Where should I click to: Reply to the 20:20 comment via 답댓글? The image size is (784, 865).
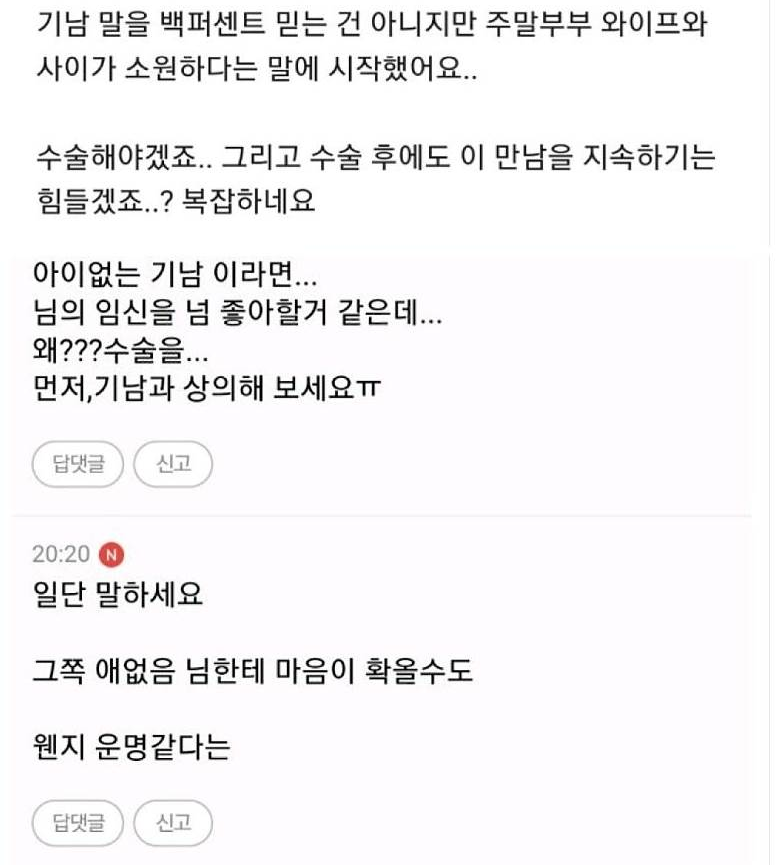click(x=77, y=823)
